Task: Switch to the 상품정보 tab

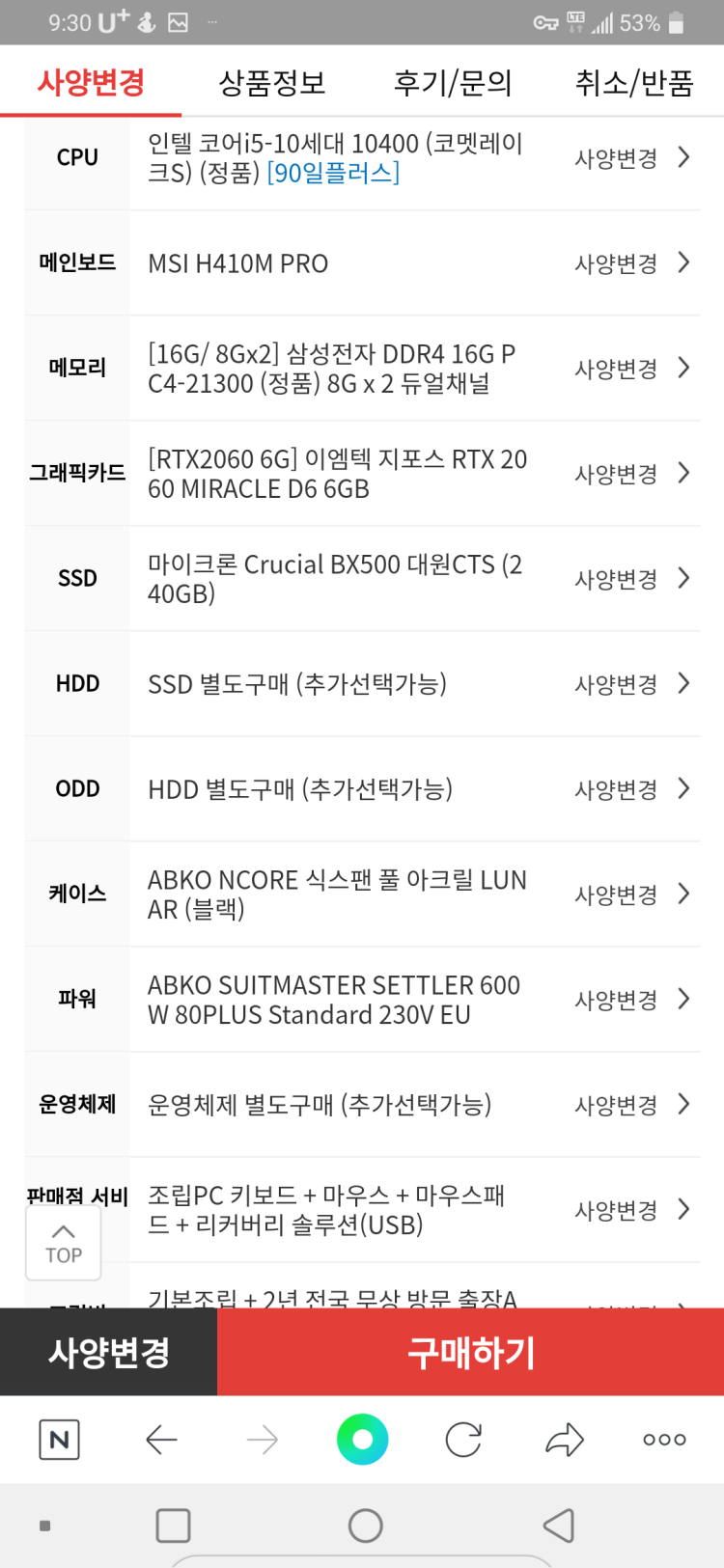Action: pos(272,83)
